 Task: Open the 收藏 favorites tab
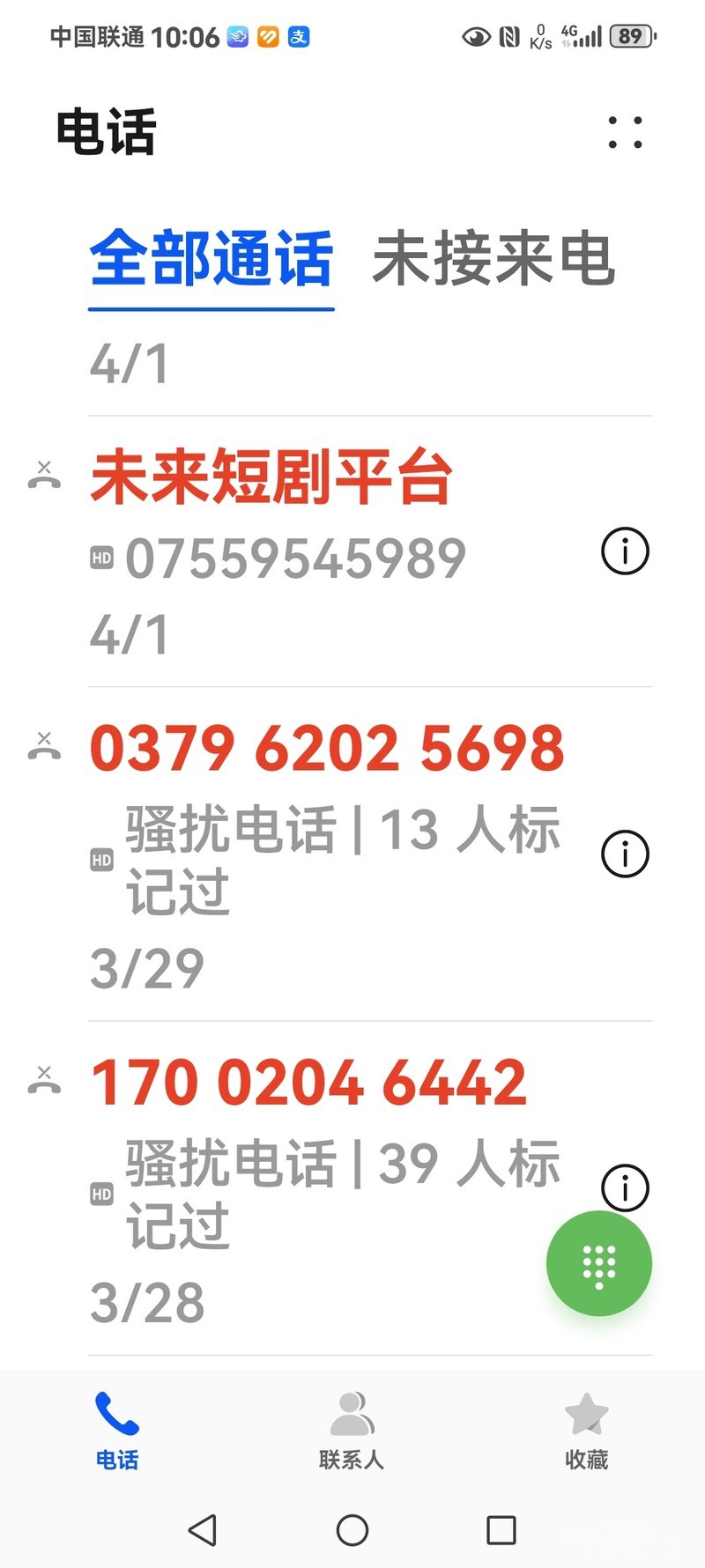(586, 1430)
